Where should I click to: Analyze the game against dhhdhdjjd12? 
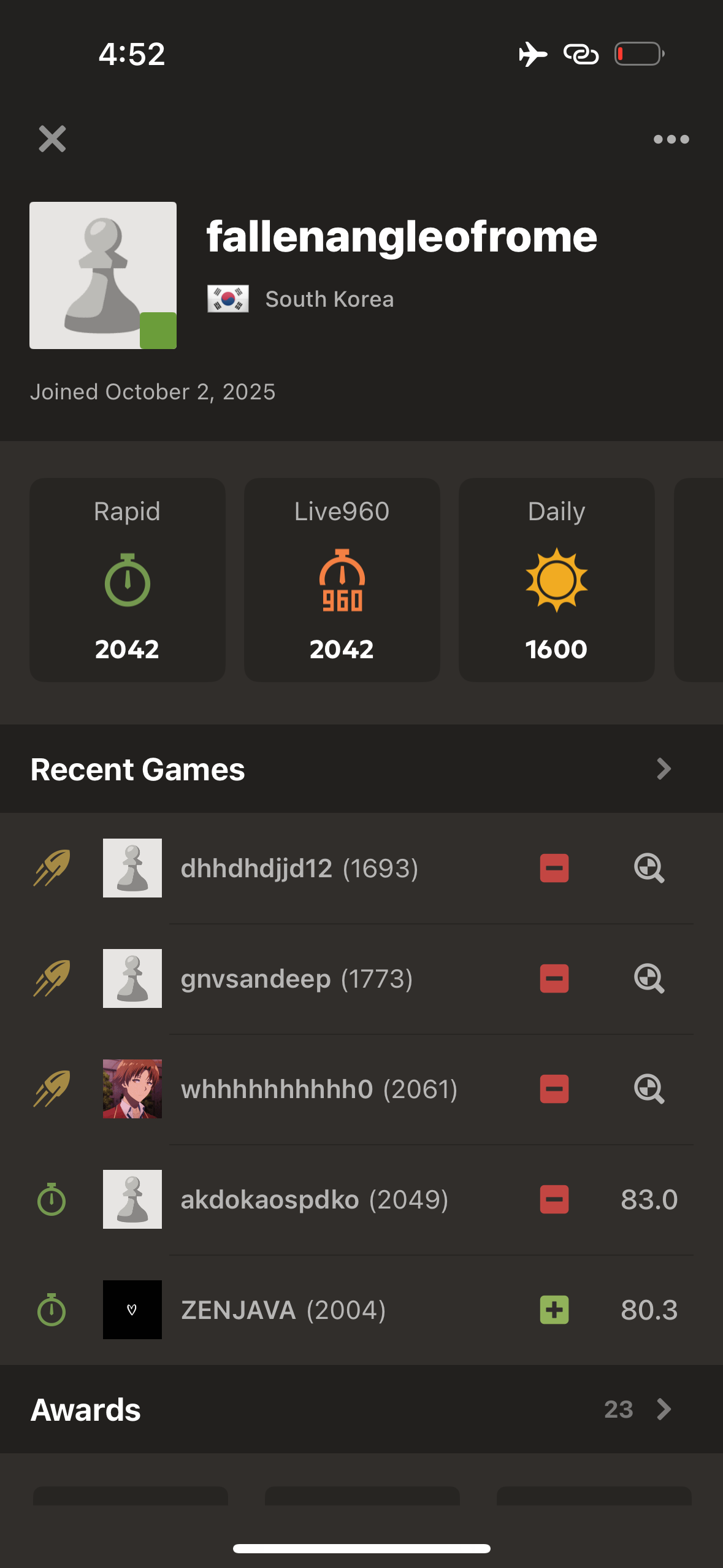coord(649,868)
